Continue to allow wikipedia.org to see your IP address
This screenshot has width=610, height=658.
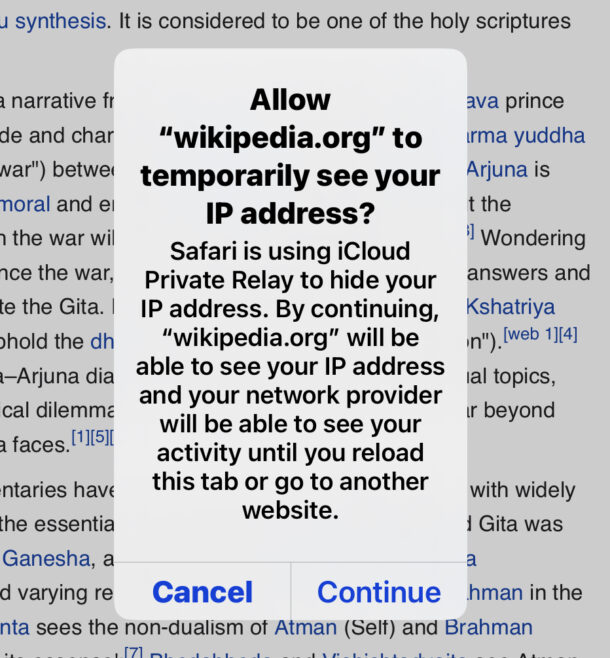click(x=379, y=591)
